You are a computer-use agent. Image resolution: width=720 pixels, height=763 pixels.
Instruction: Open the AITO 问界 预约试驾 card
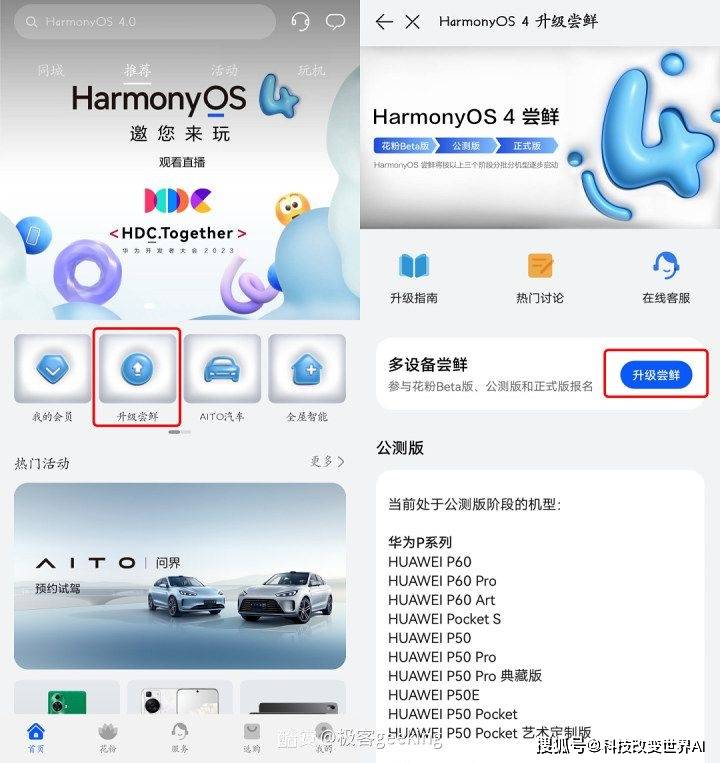180,576
